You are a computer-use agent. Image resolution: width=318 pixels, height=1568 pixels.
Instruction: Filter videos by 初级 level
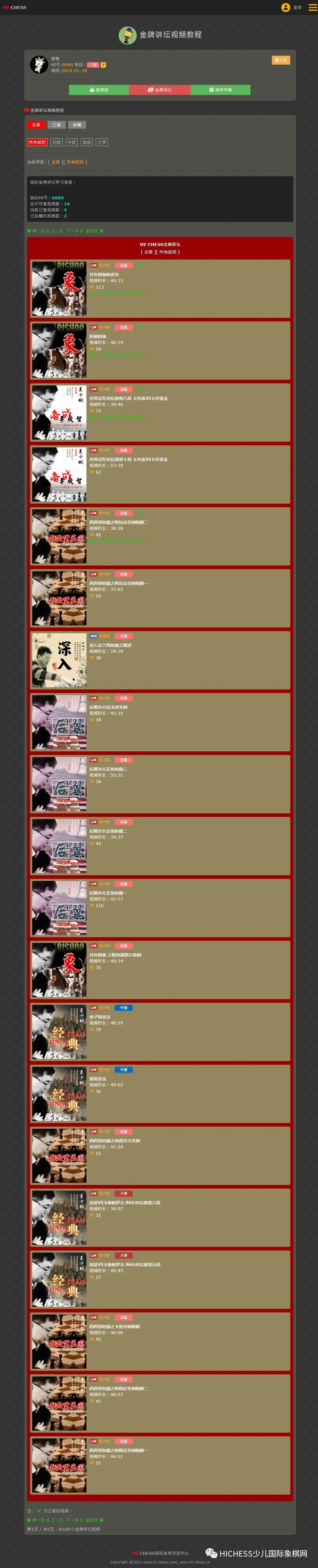[56, 142]
